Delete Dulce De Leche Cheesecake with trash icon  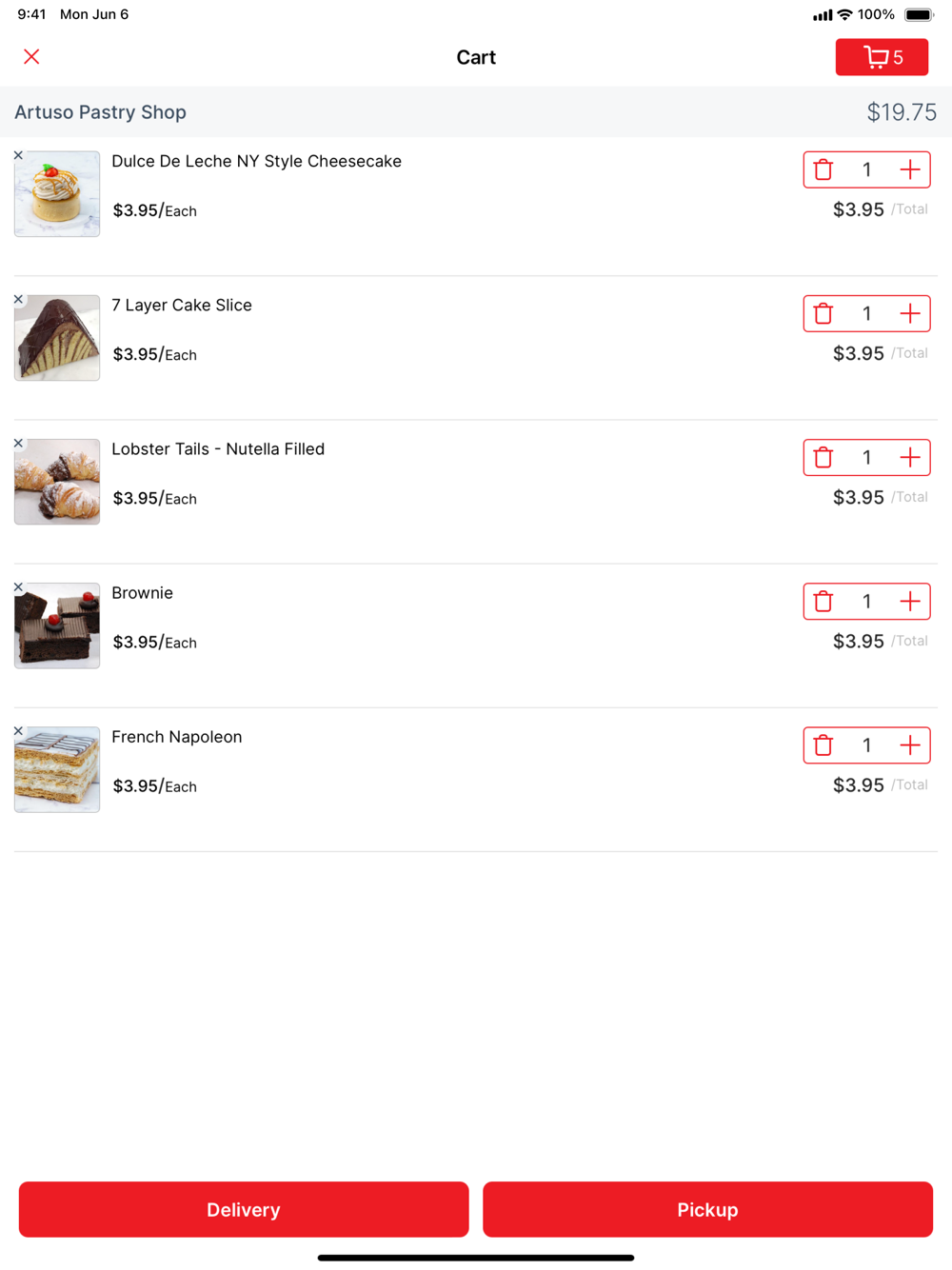[x=823, y=170]
